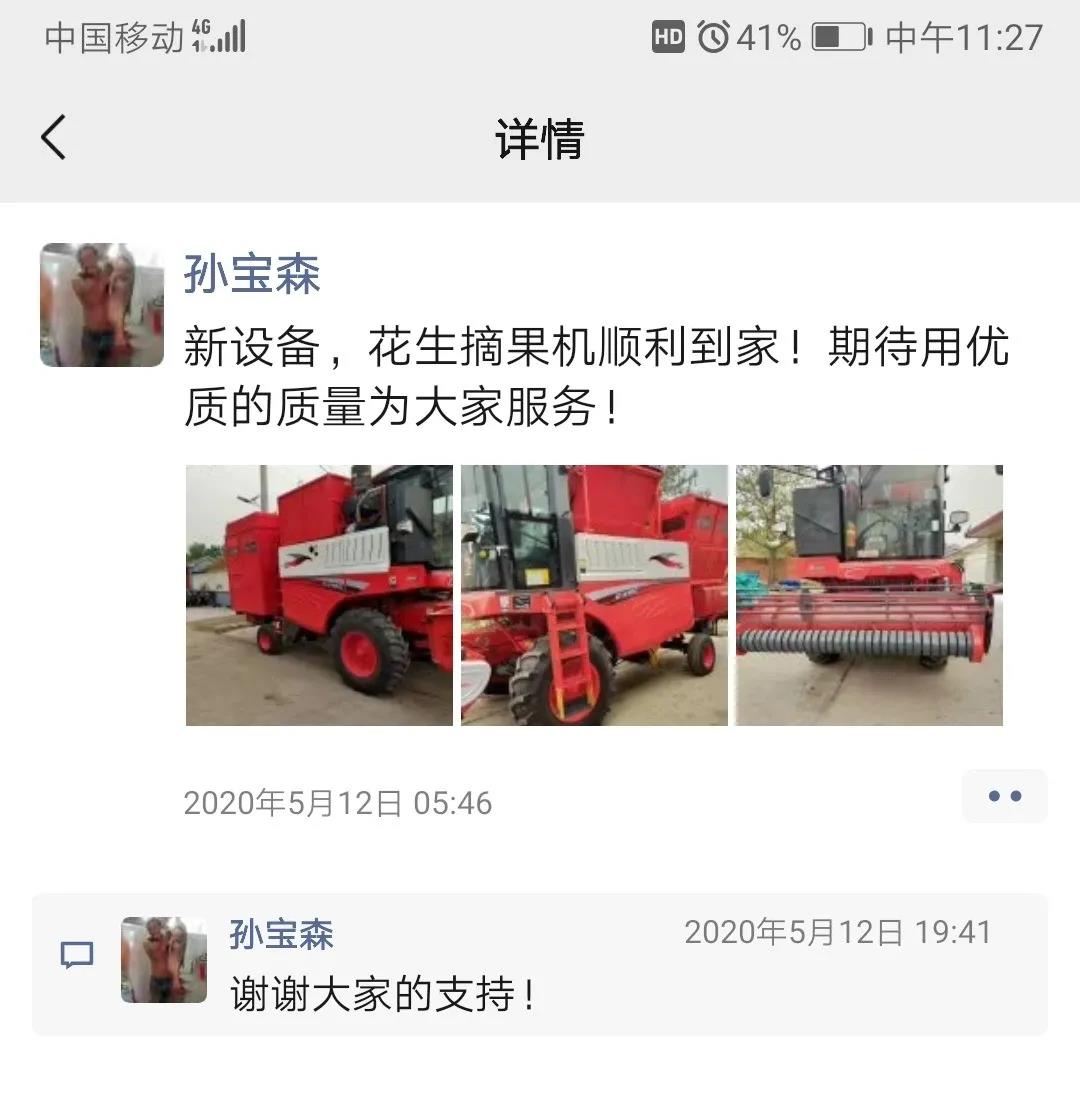The width and height of the screenshot is (1080, 1107).
Task: Select the 详情 title bar
Action: point(540,140)
